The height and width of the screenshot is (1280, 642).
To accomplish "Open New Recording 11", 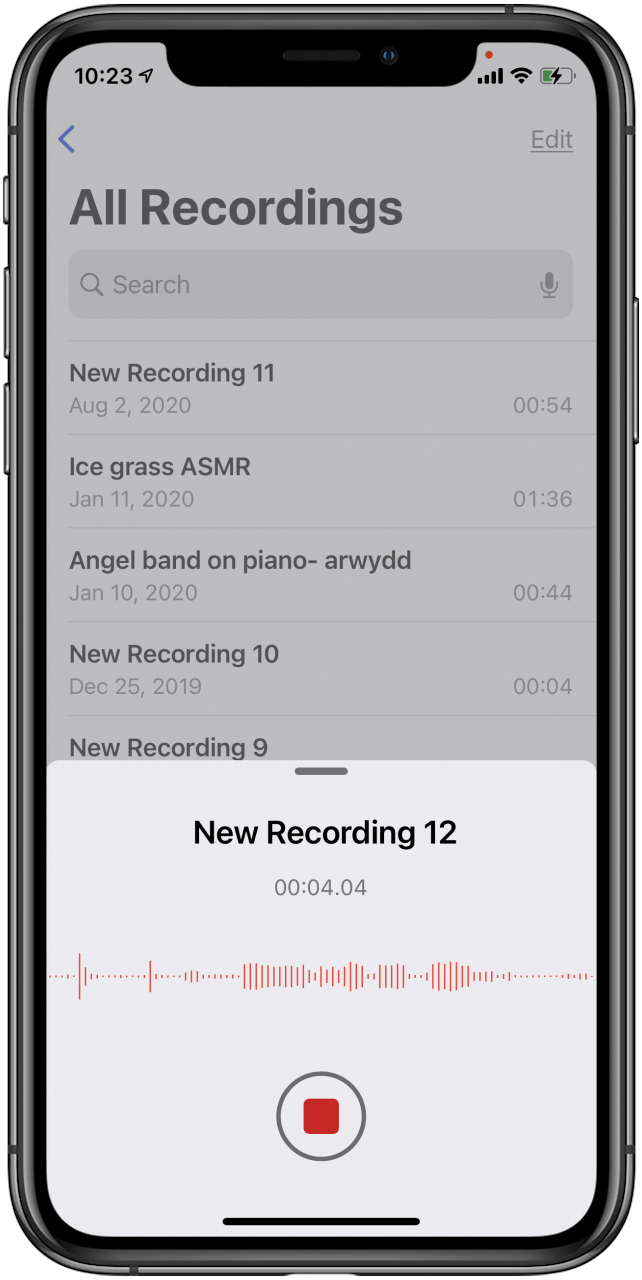I will [320, 388].
